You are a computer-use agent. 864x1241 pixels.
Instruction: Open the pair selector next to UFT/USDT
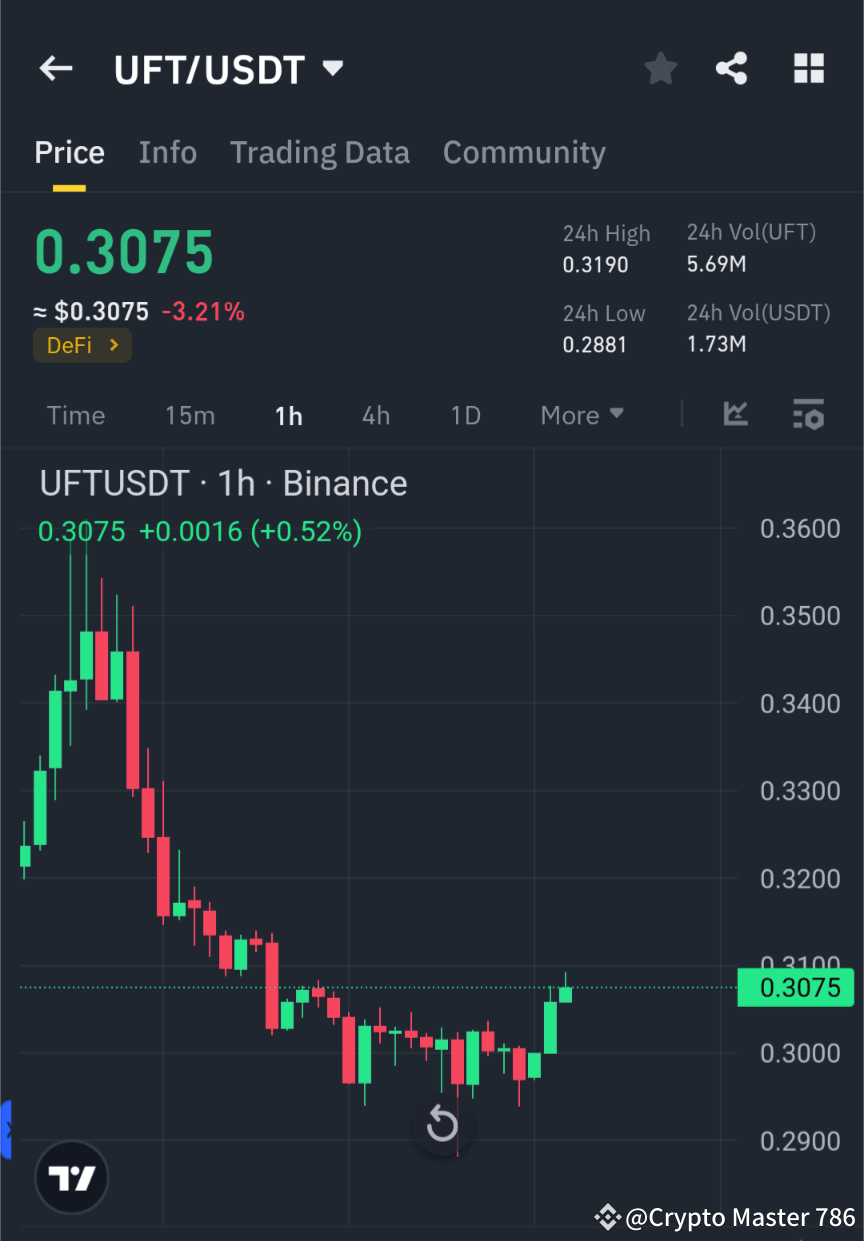[x=332, y=68]
